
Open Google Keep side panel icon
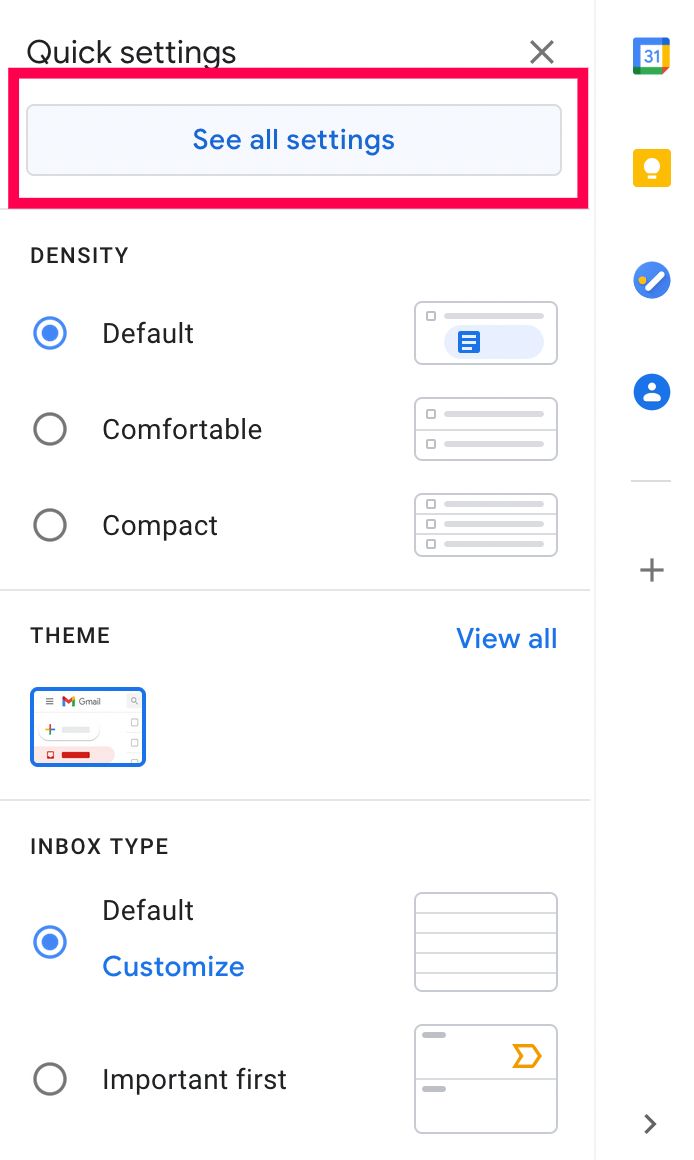click(x=651, y=168)
